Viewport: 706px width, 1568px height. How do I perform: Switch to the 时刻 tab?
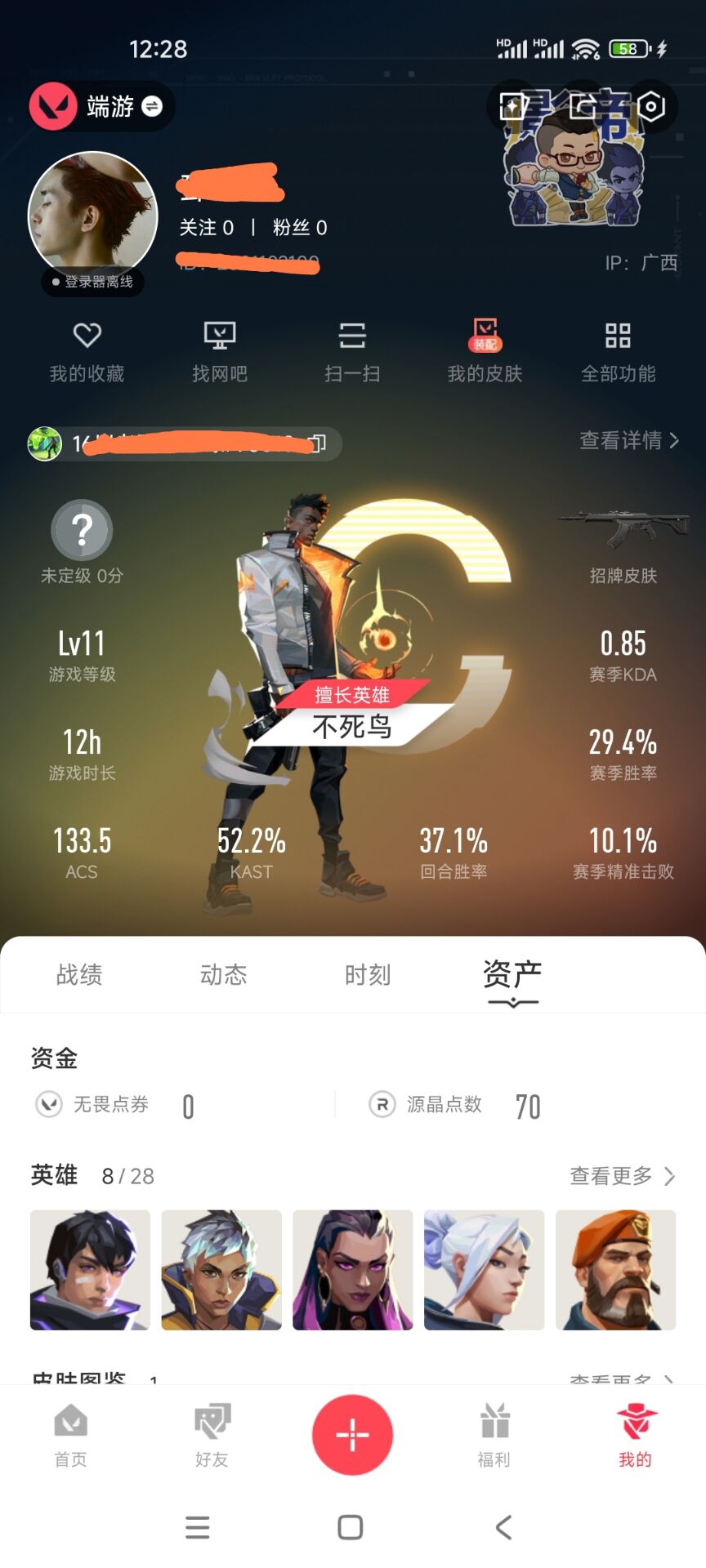coord(366,975)
